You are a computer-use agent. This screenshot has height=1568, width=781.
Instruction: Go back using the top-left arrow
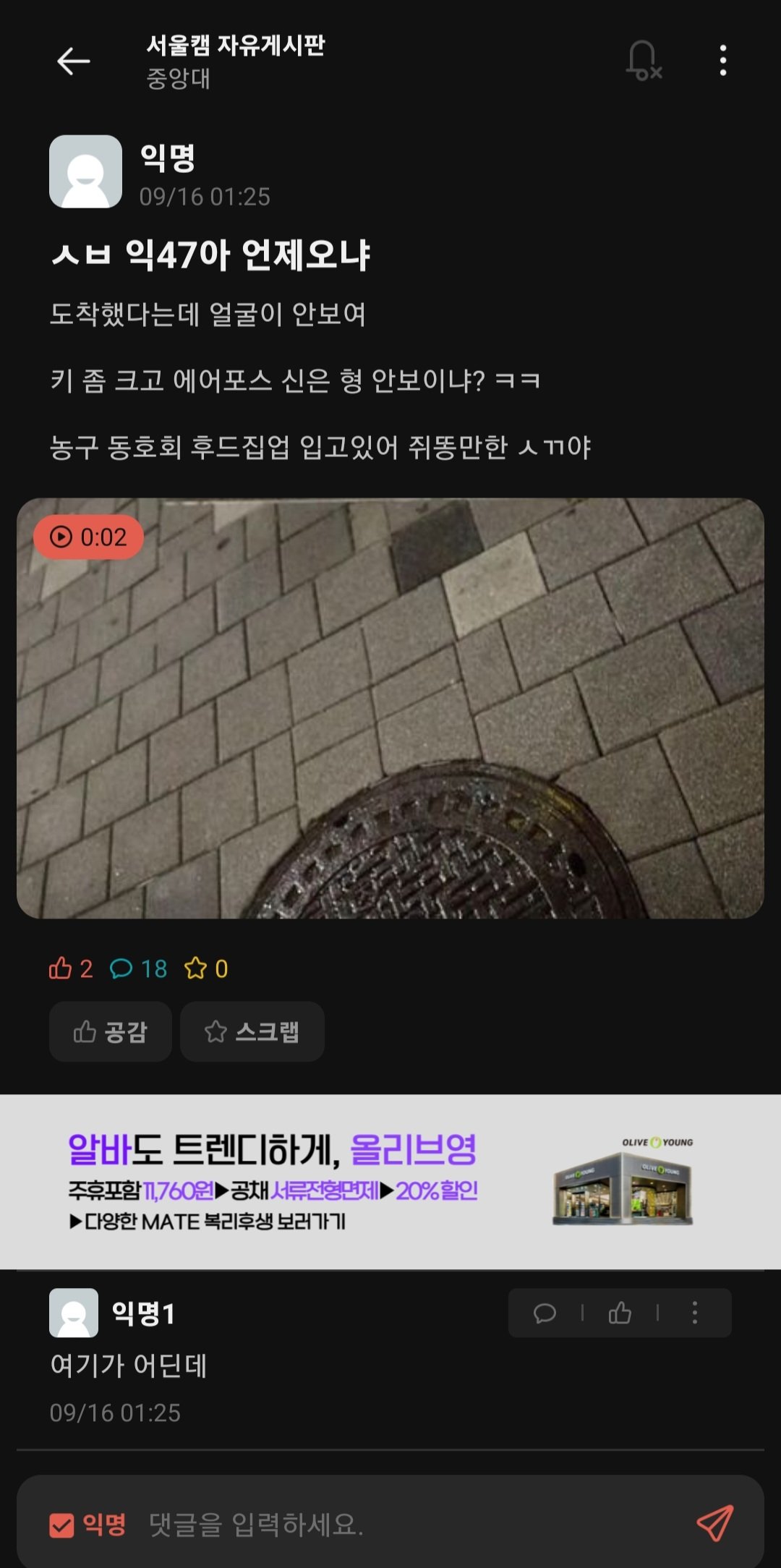coord(73,61)
